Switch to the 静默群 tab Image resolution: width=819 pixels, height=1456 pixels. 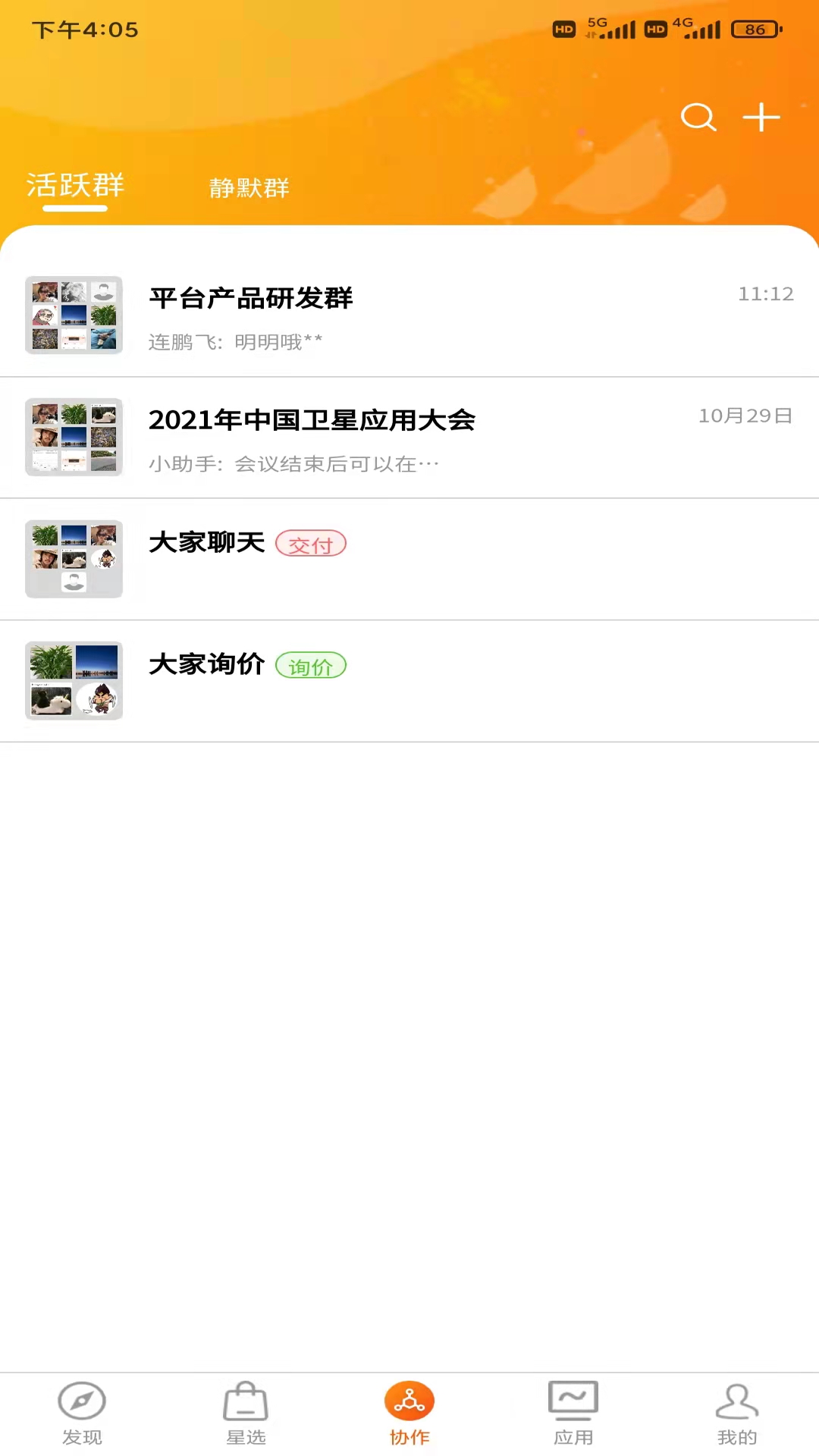click(x=249, y=187)
